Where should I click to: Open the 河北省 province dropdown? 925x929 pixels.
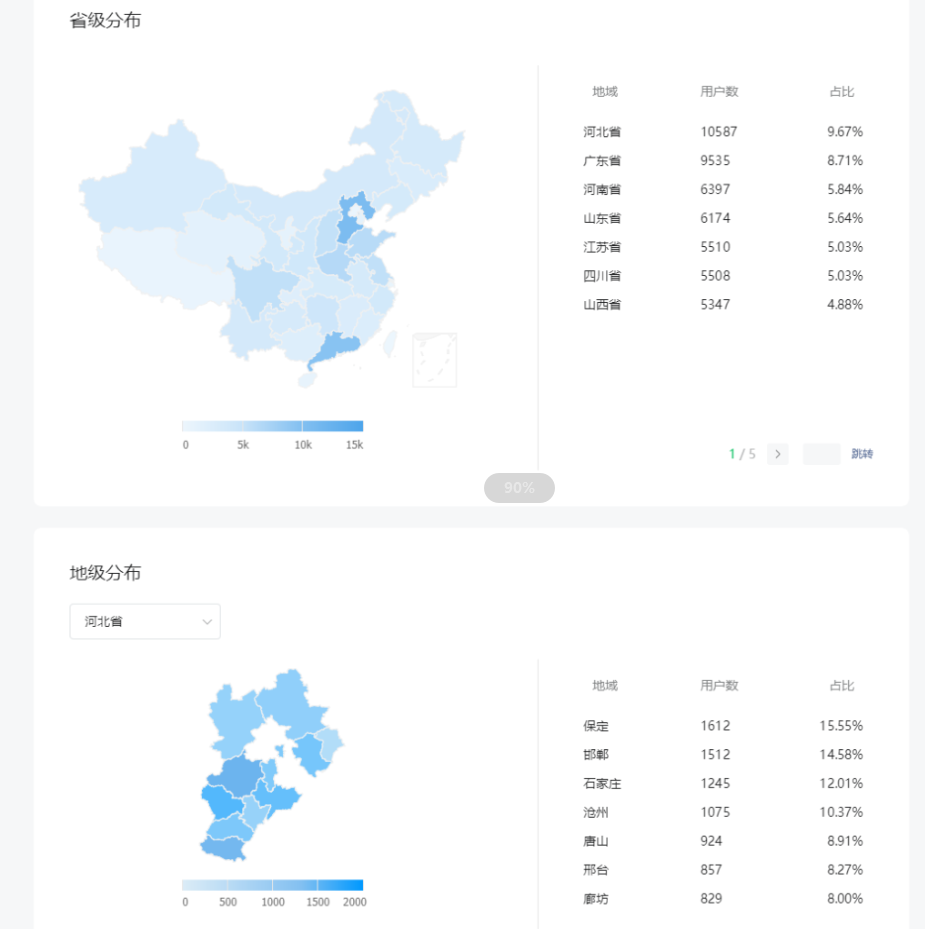[145, 621]
